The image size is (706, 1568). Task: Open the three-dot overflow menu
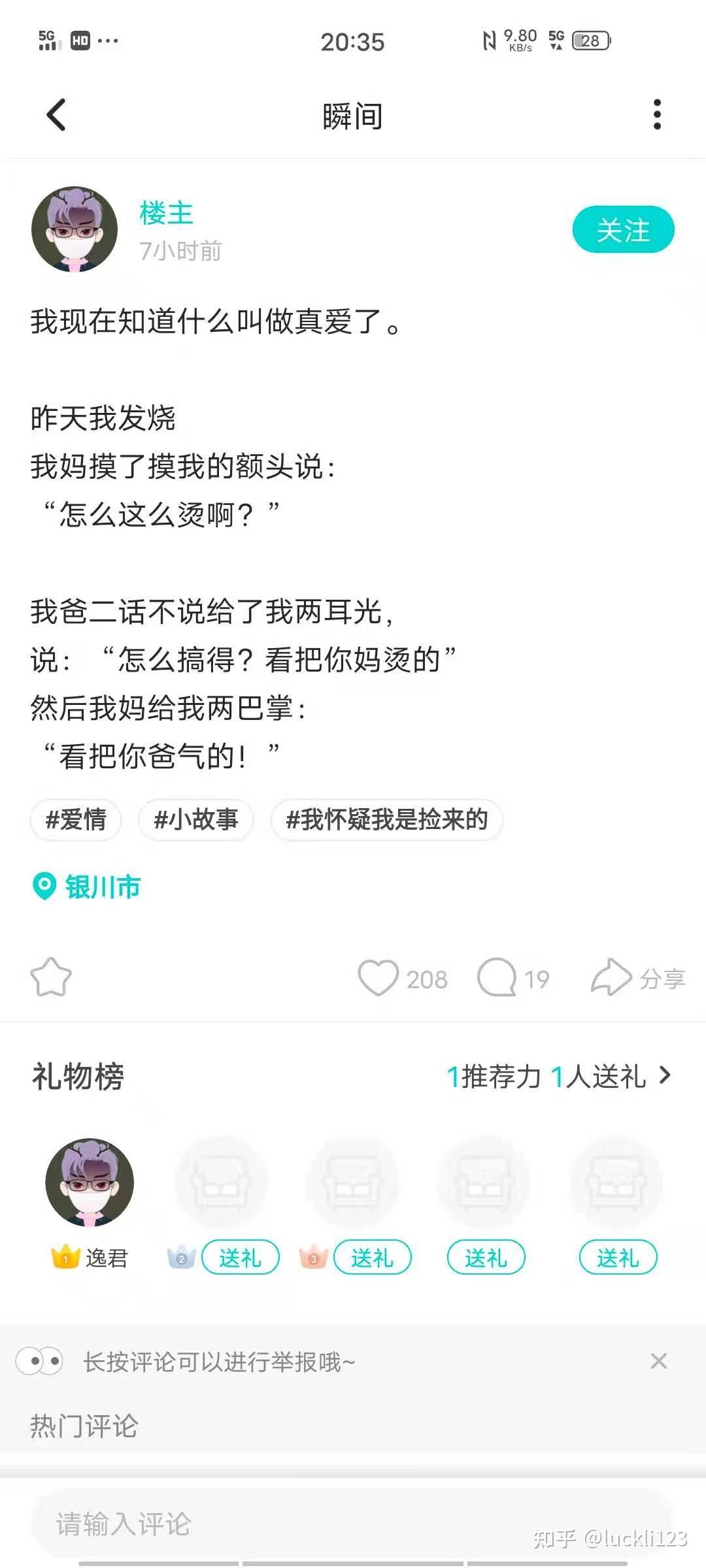point(657,115)
